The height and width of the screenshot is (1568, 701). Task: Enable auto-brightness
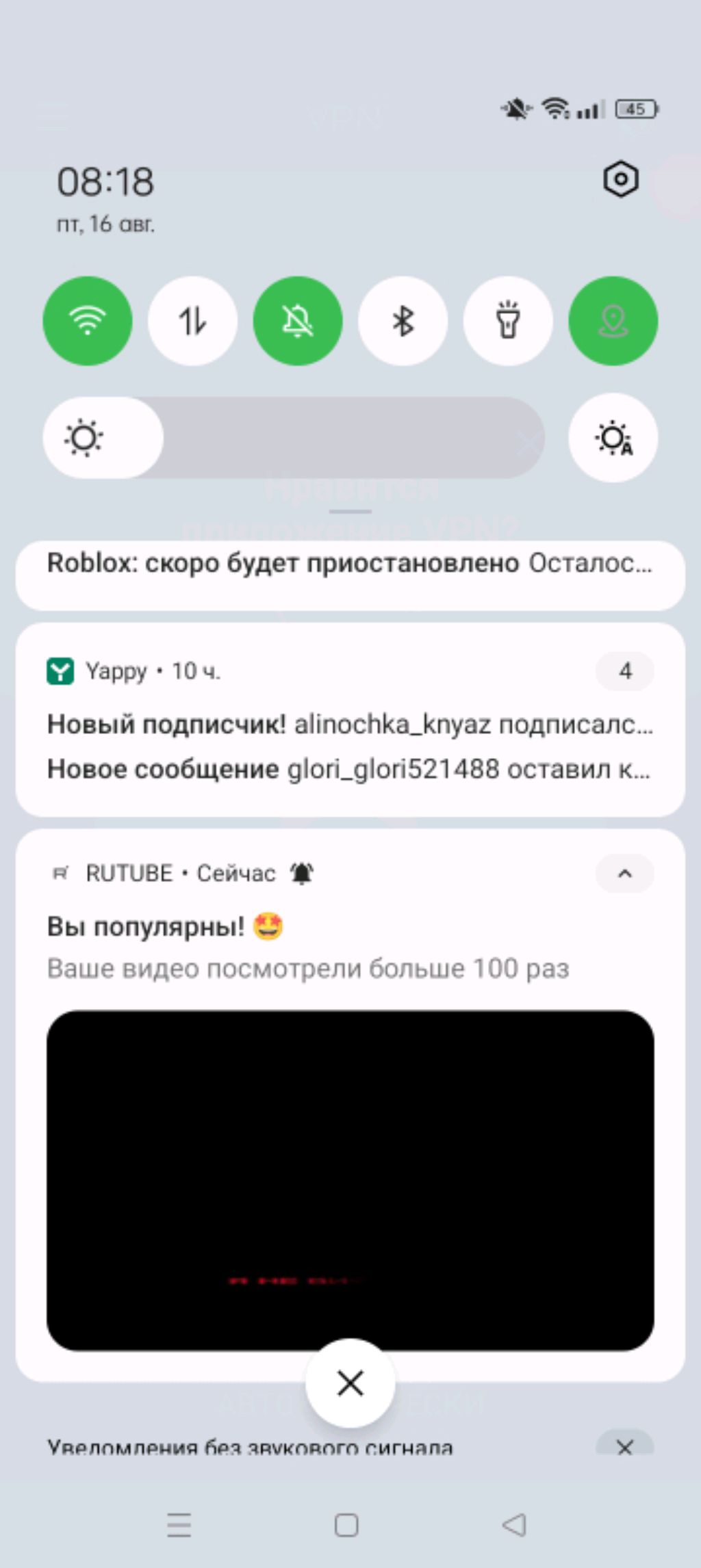[613, 438]
